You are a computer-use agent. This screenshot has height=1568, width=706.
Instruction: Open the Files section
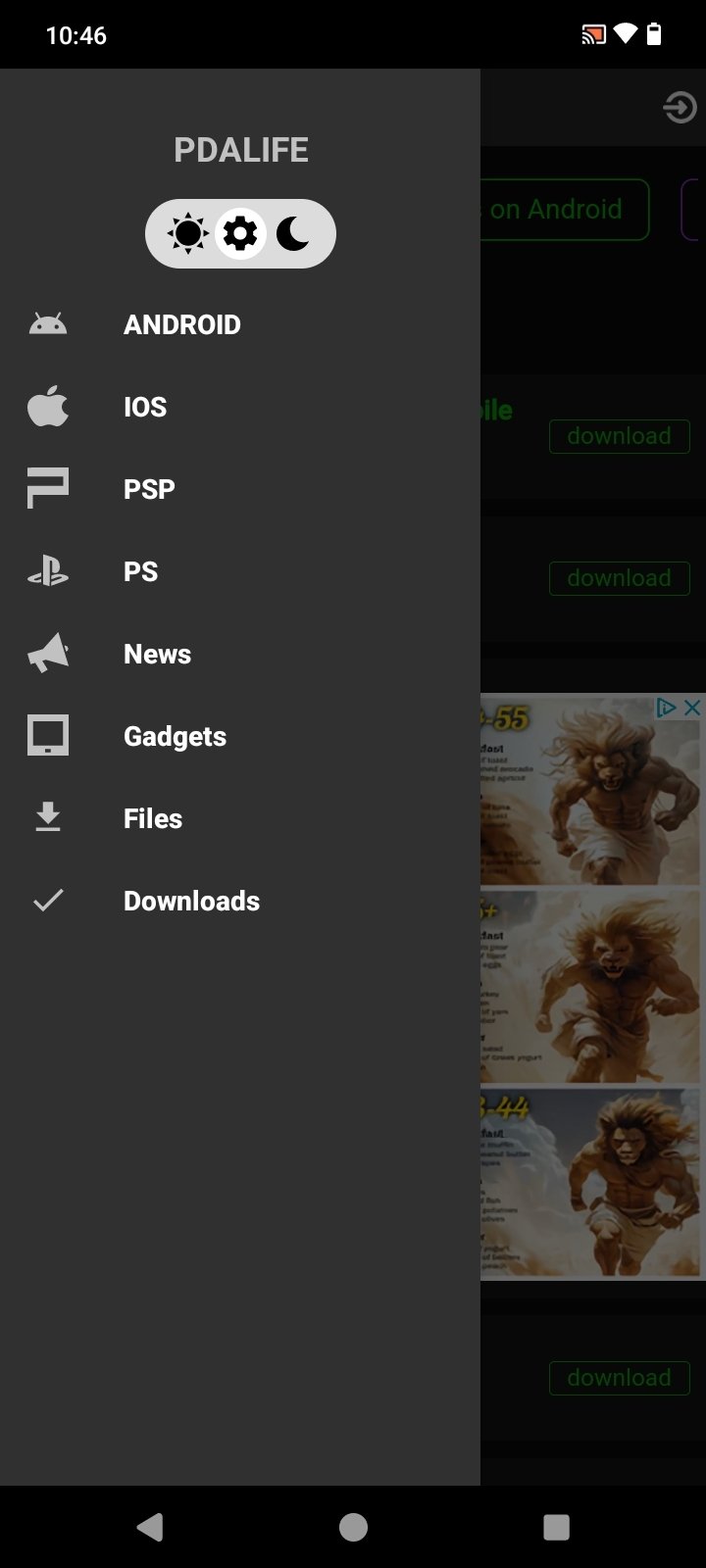153,818
